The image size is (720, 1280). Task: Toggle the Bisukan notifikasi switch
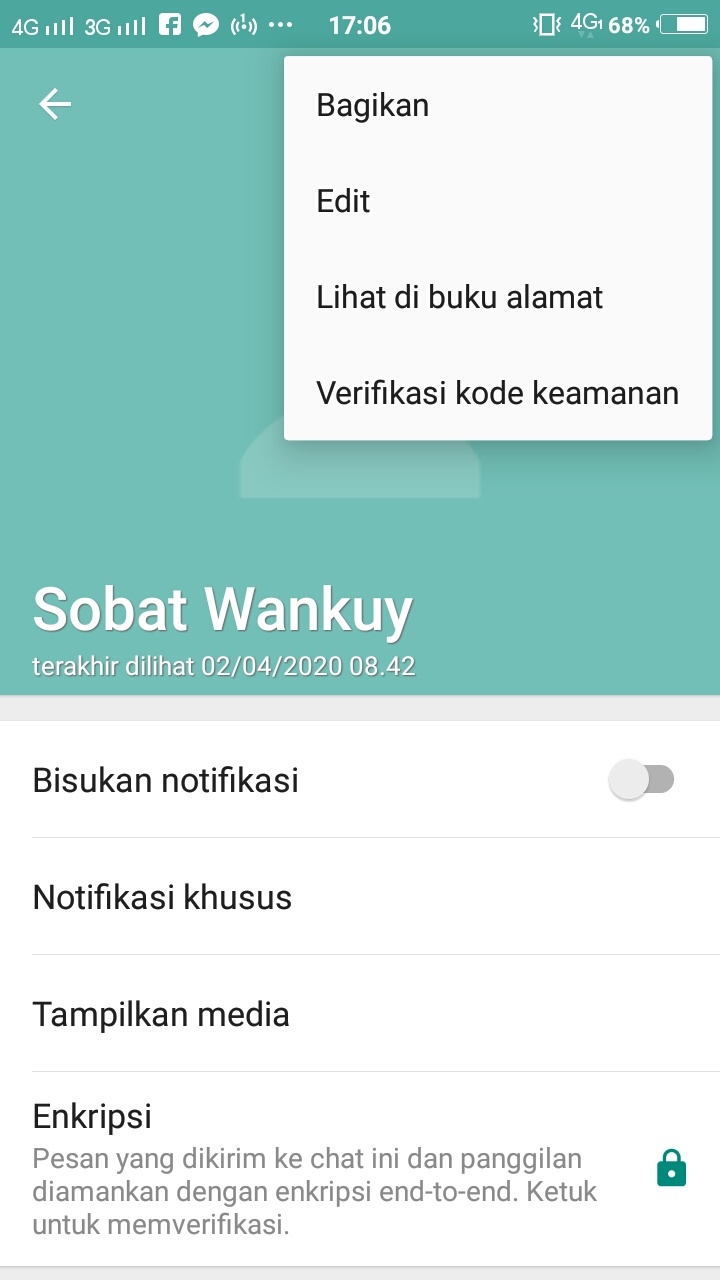pyautogui.click(x=642, y=780)
